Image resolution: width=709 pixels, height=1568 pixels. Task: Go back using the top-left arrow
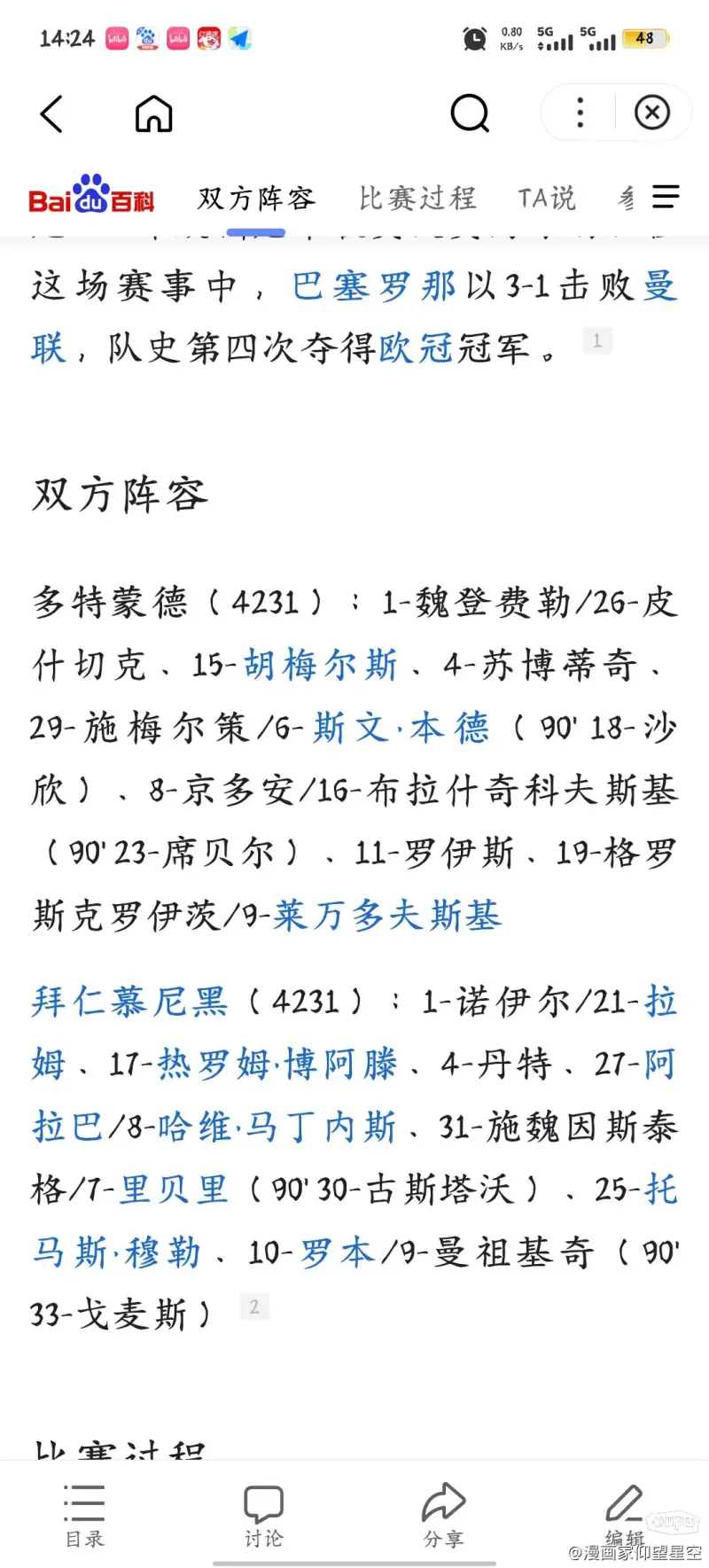(x=51, y=113)
